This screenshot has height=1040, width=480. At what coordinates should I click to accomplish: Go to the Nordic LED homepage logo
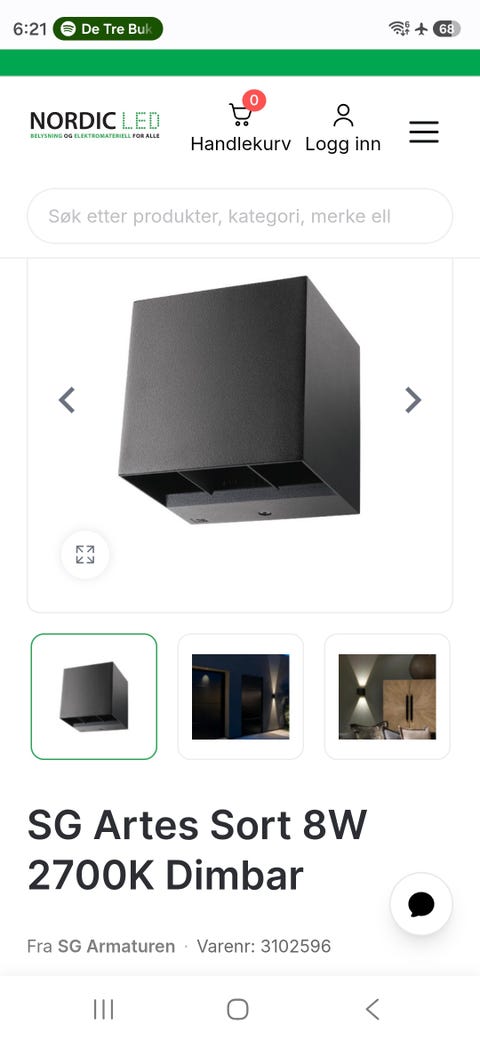click(x=95, y=124)
